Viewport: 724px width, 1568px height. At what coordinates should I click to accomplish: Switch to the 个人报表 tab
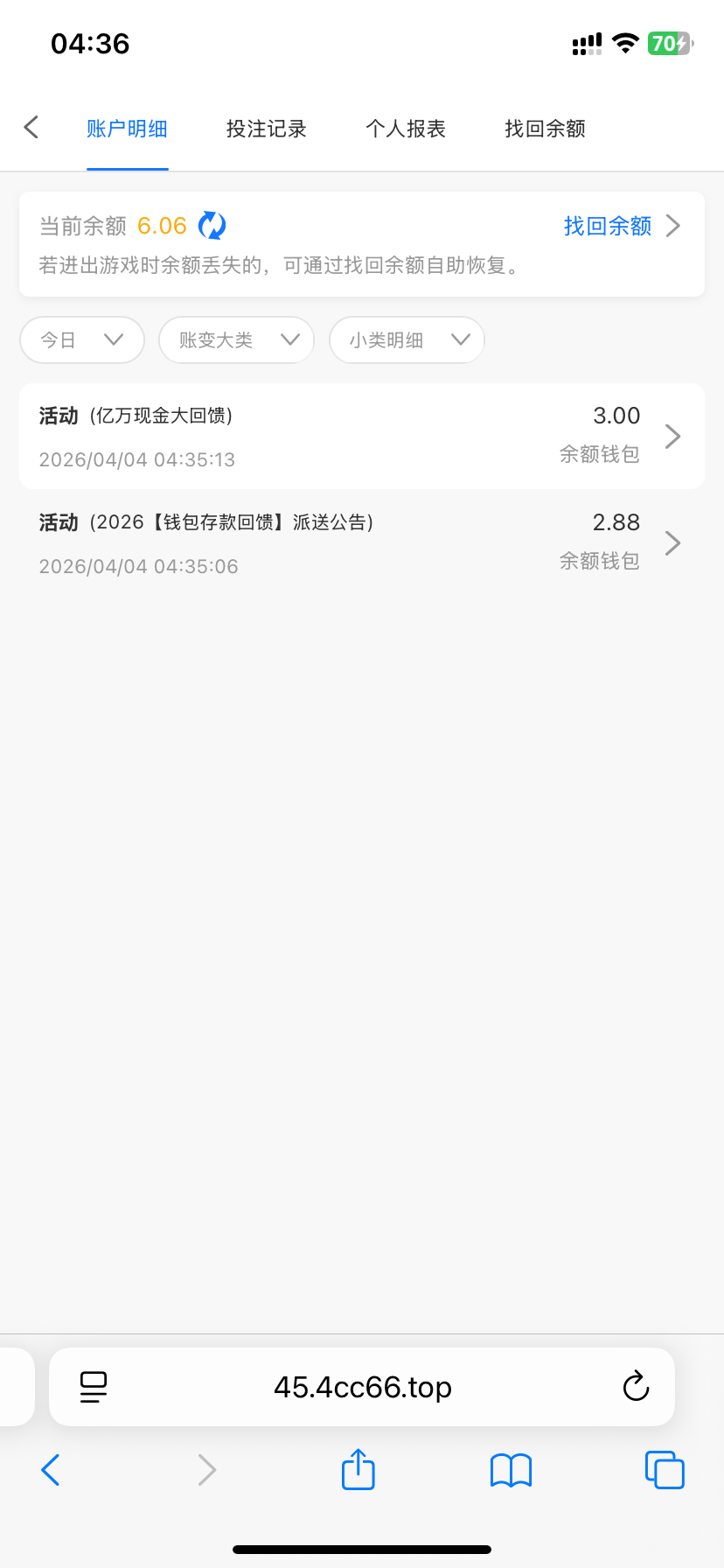406,129
